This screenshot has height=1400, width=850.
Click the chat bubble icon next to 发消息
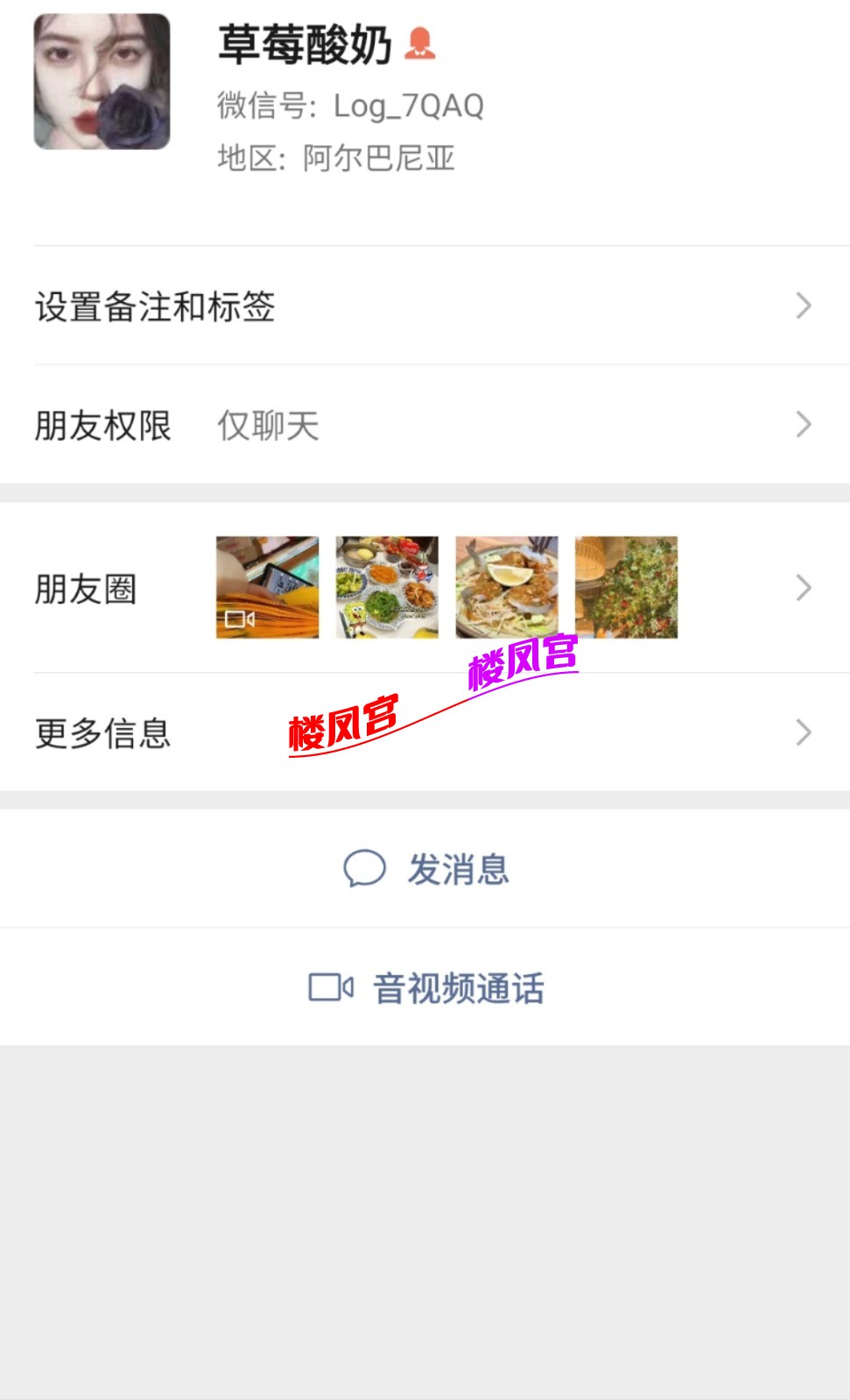click(366, 868)
